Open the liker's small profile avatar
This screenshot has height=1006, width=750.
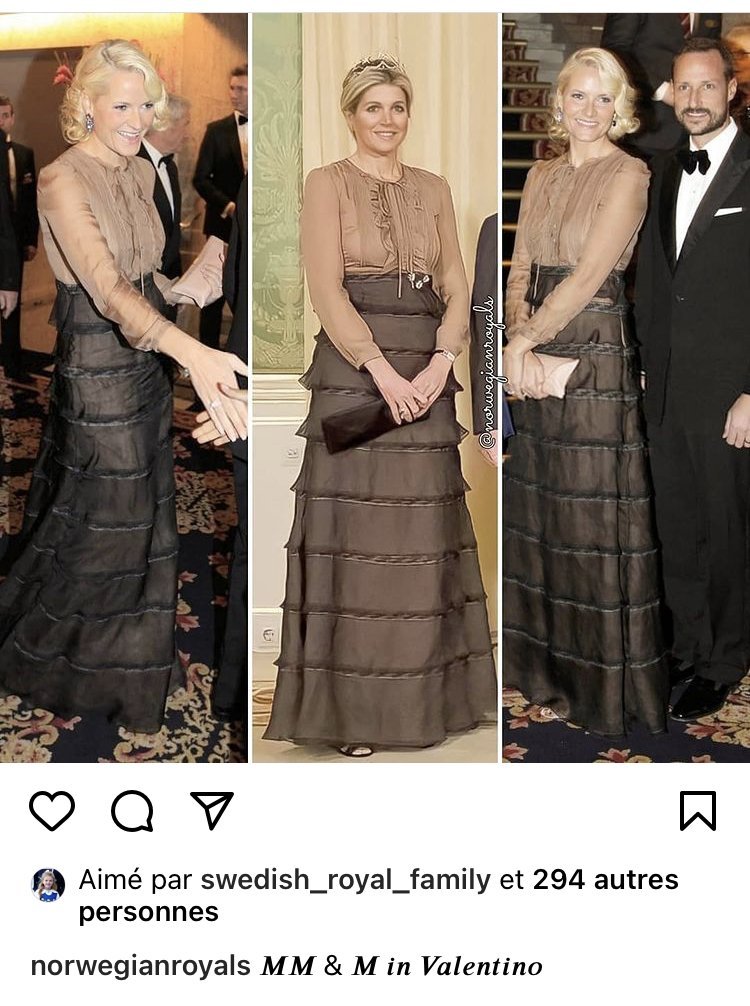(48, 884)
